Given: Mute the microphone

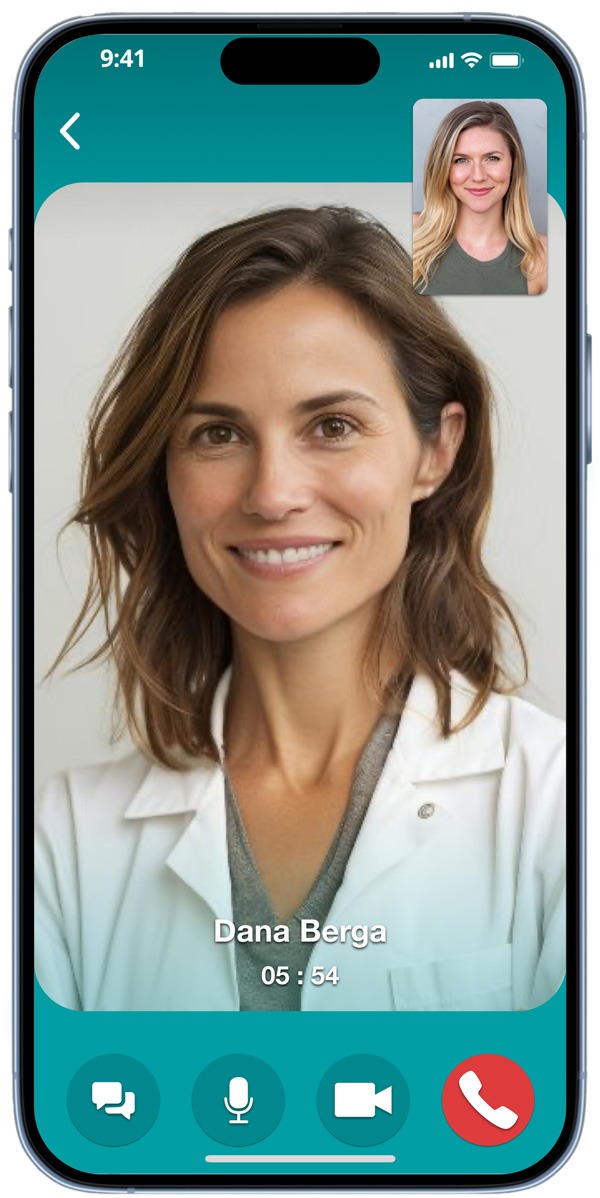Looking at the screenshot, I should coord(238,1100).
